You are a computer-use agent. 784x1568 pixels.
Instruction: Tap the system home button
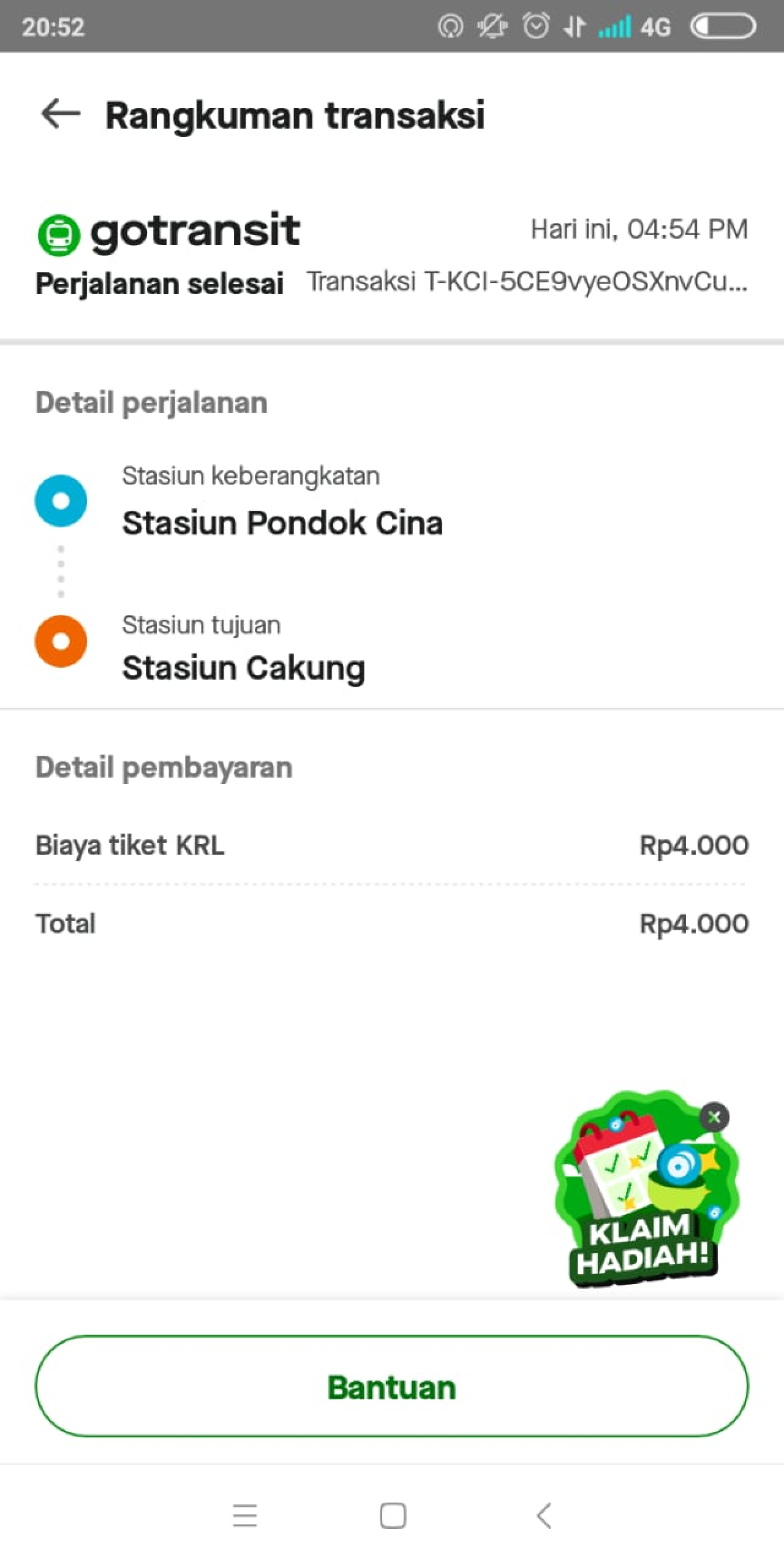[393, 1516]
